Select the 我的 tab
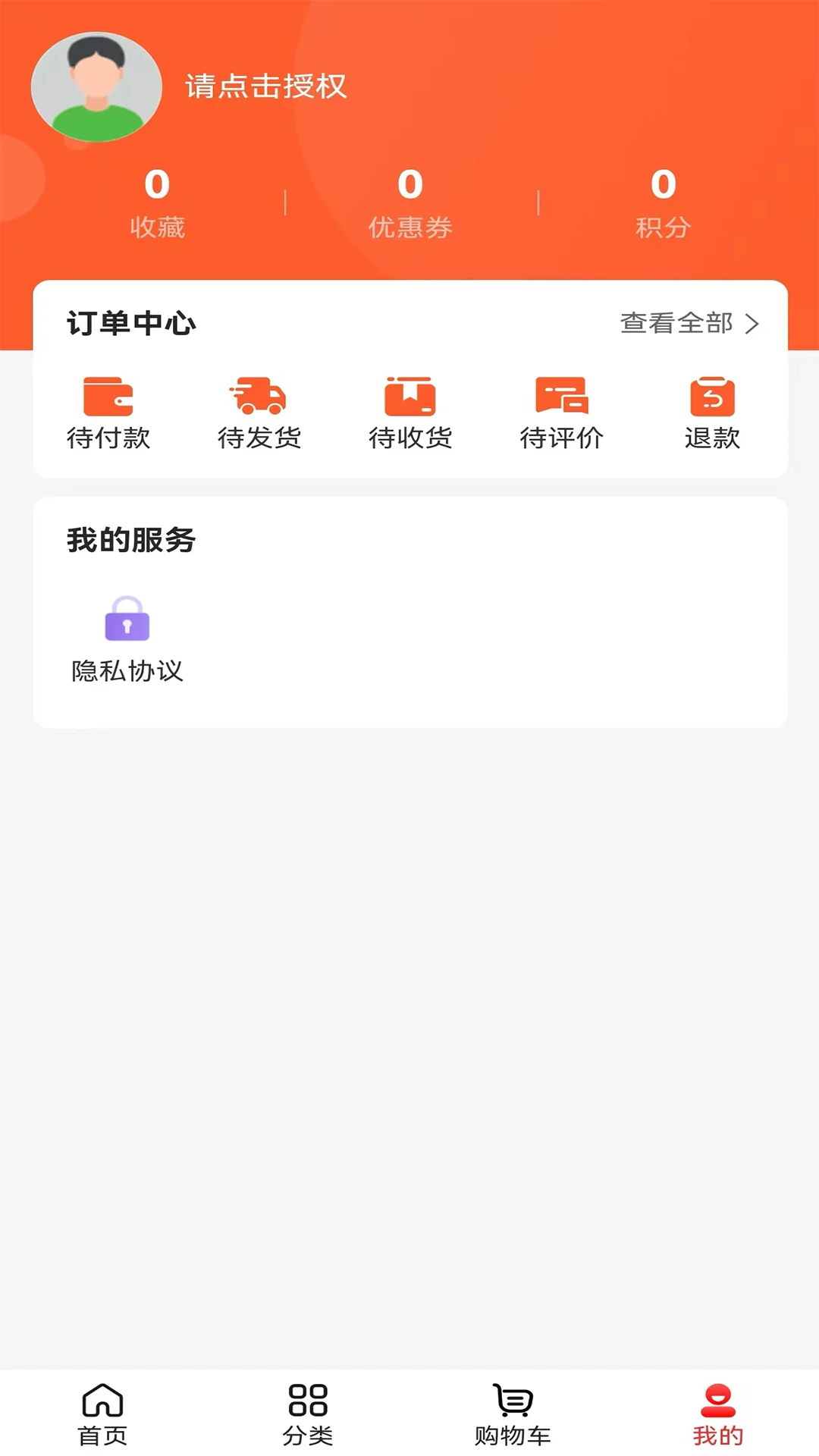This screenshot has width=819, height=1456. [x=717, y=1415]
